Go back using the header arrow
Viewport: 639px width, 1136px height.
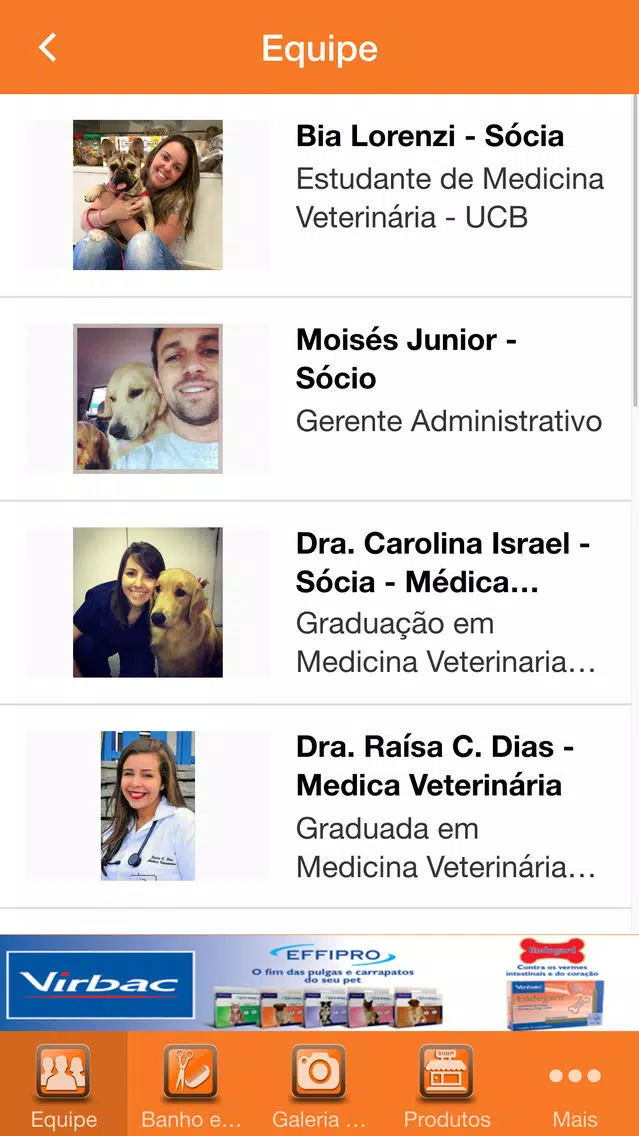click(47, 48)
